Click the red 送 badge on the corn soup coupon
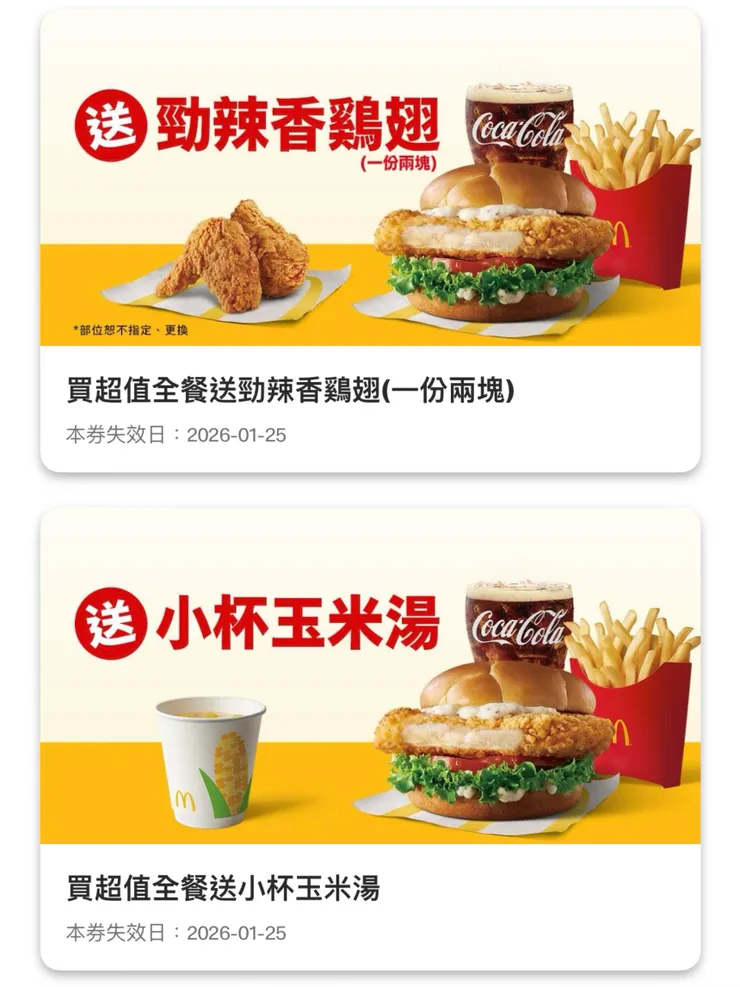The width and height of the screenshot is (740, 987). (x=113, y=621)
